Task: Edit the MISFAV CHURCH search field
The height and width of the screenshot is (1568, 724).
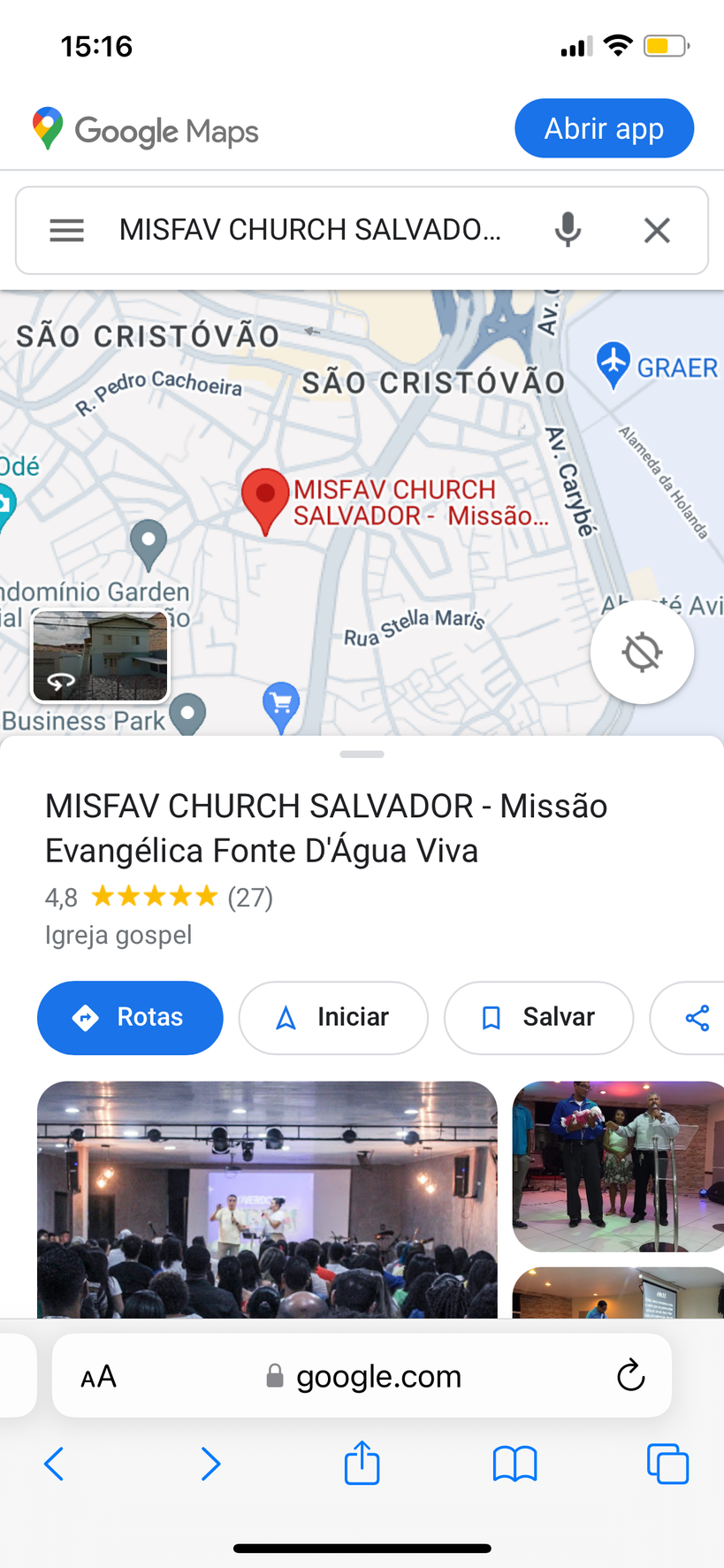Action: tap(309, 231)
